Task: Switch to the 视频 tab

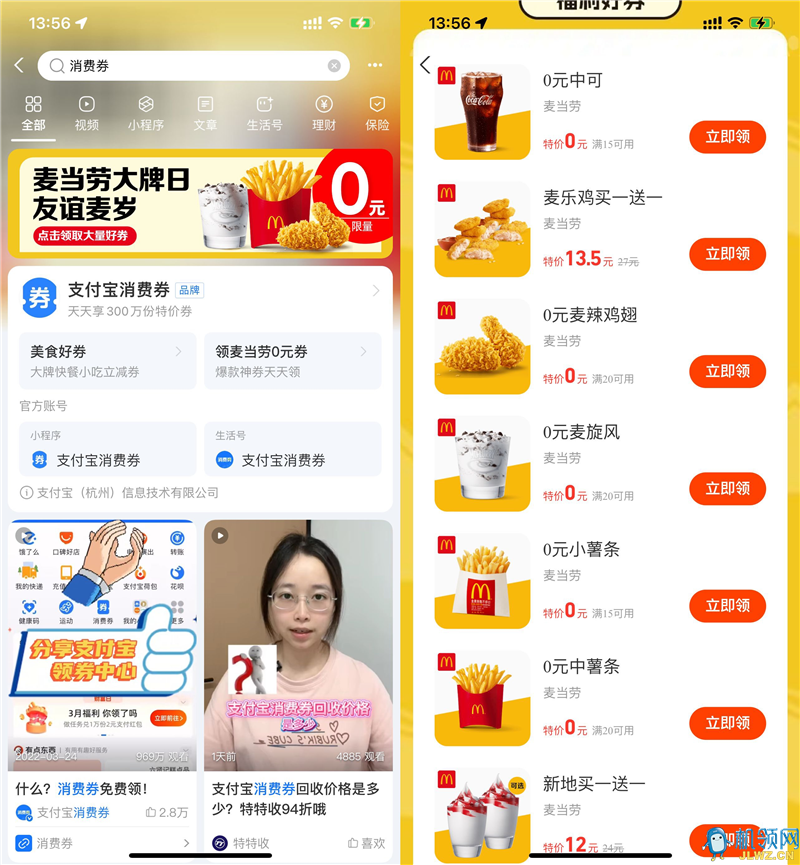Action: coord(87,113)
